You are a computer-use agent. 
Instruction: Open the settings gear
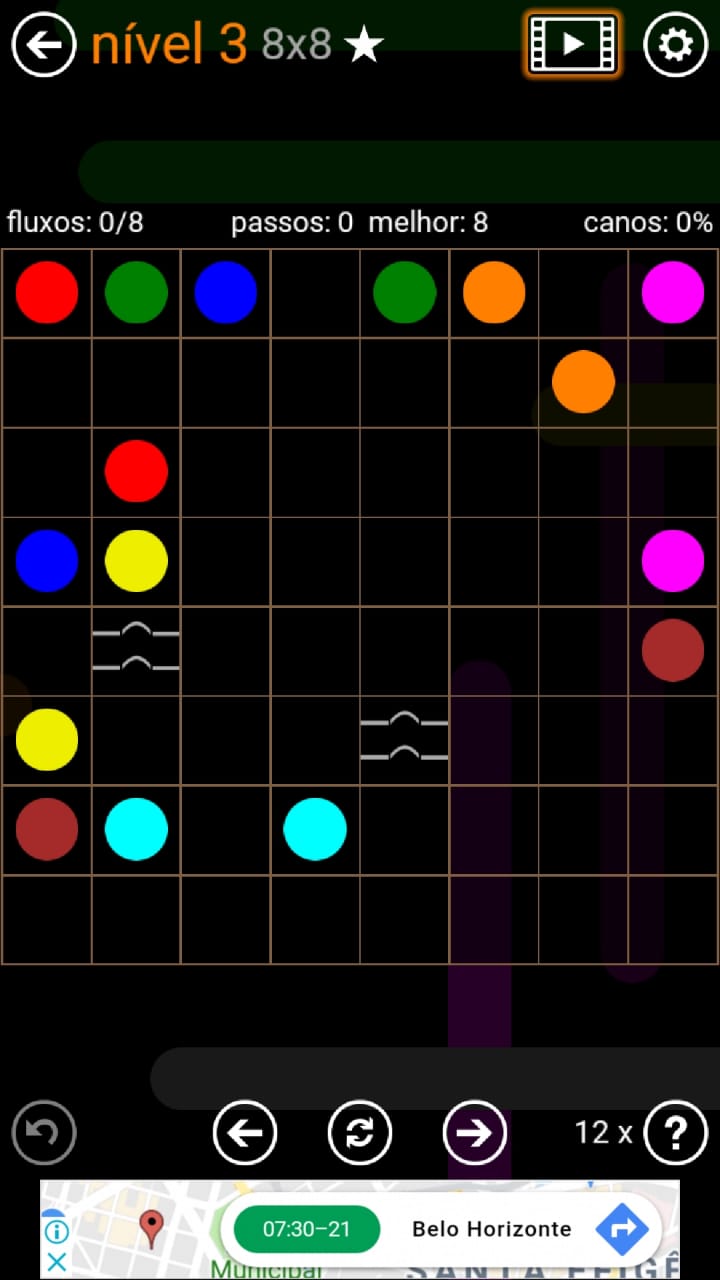tap(675, 45)
